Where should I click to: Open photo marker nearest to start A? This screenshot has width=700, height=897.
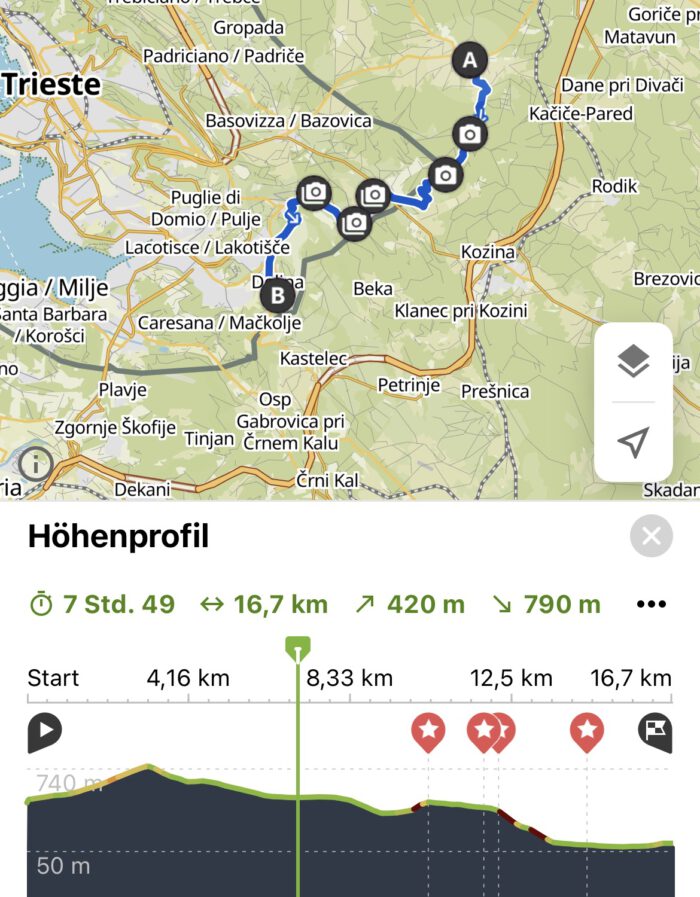tap(470, 133)
